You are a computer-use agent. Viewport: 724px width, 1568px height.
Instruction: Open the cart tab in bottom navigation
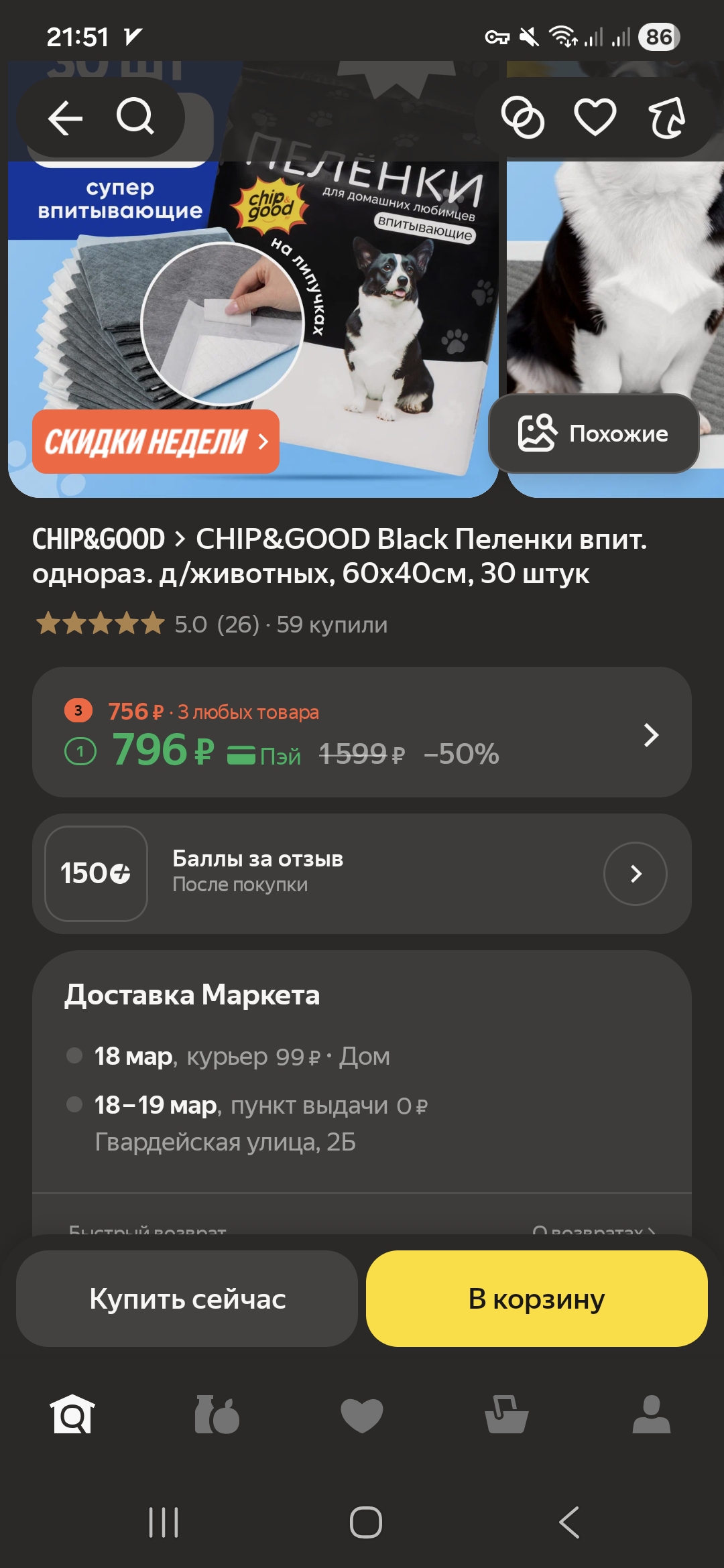[507, 1414]
